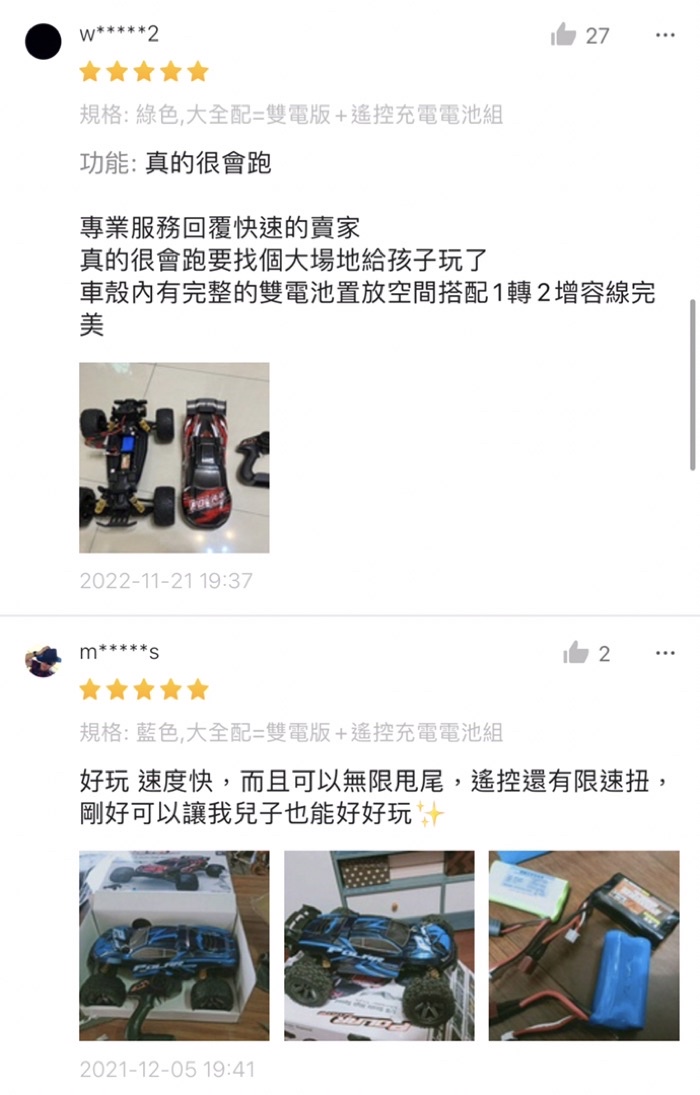
Task: View w*****2's review photo from 2022-11-21
Action: click(x=174, y=457)
